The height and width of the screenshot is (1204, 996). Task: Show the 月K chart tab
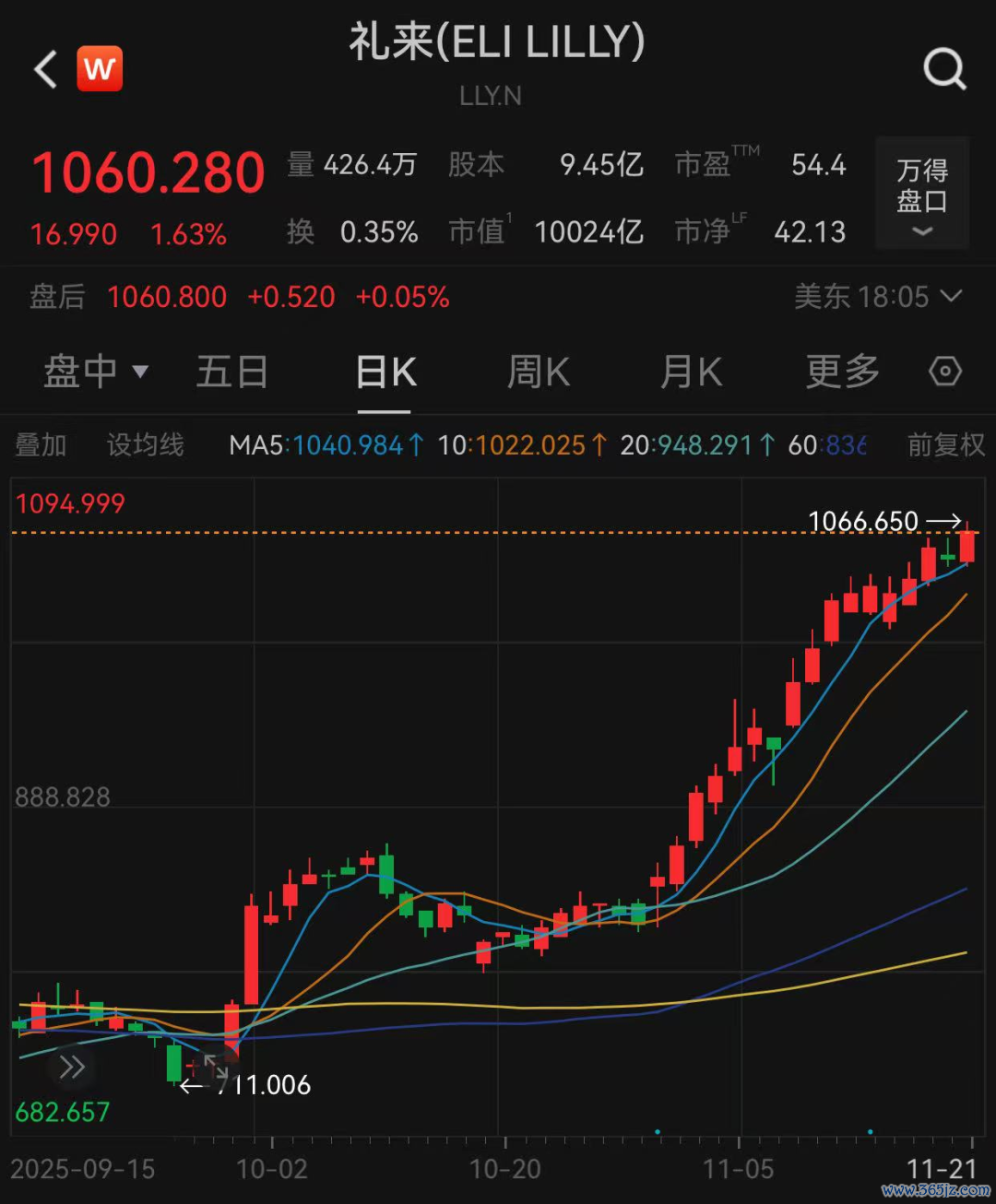click(x=691, y=372)
